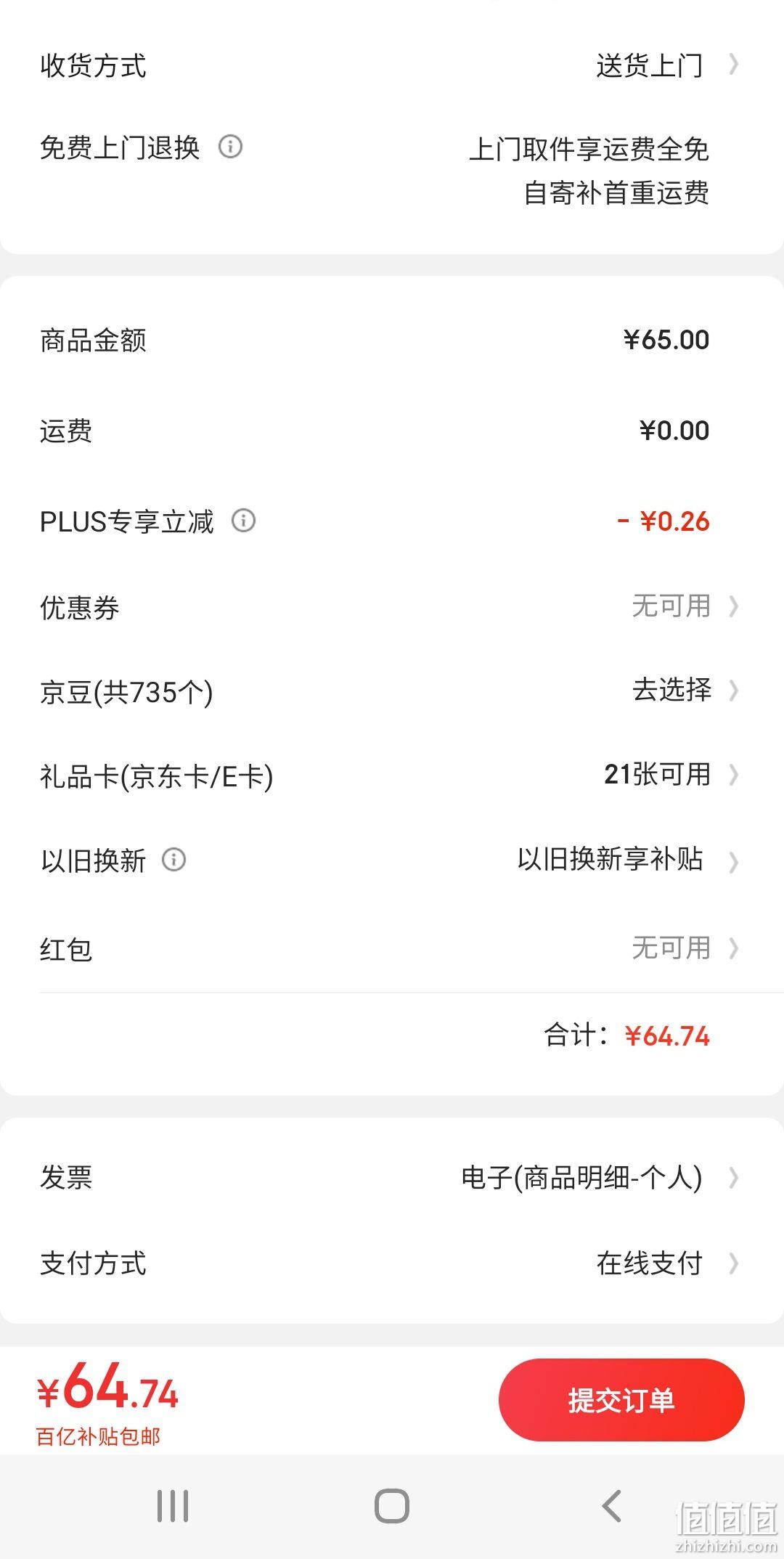Open recent apps from navigation bar
The image size is (784, 1559).
173,1506
